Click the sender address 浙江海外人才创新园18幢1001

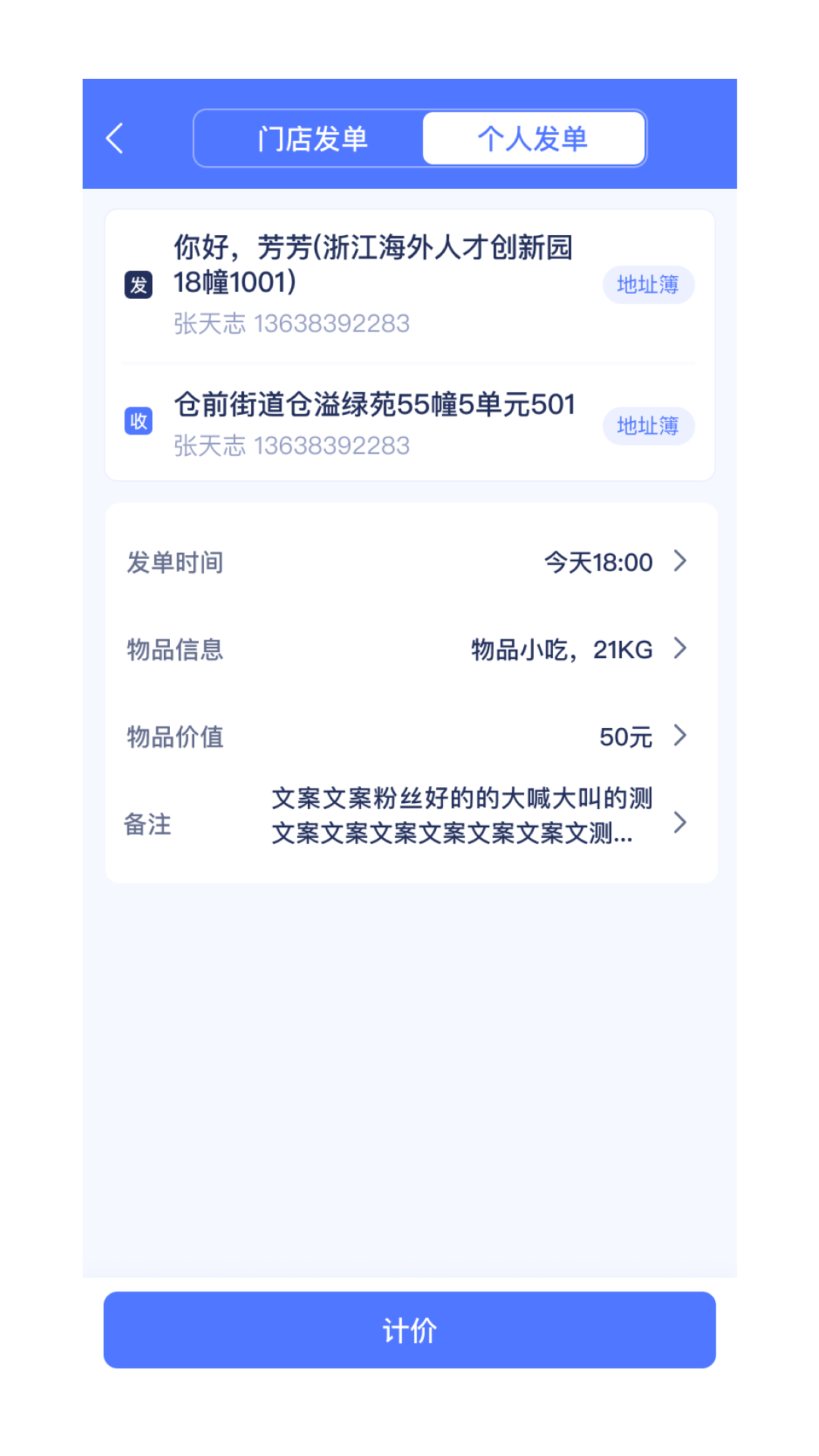click(x=374, y=265)
